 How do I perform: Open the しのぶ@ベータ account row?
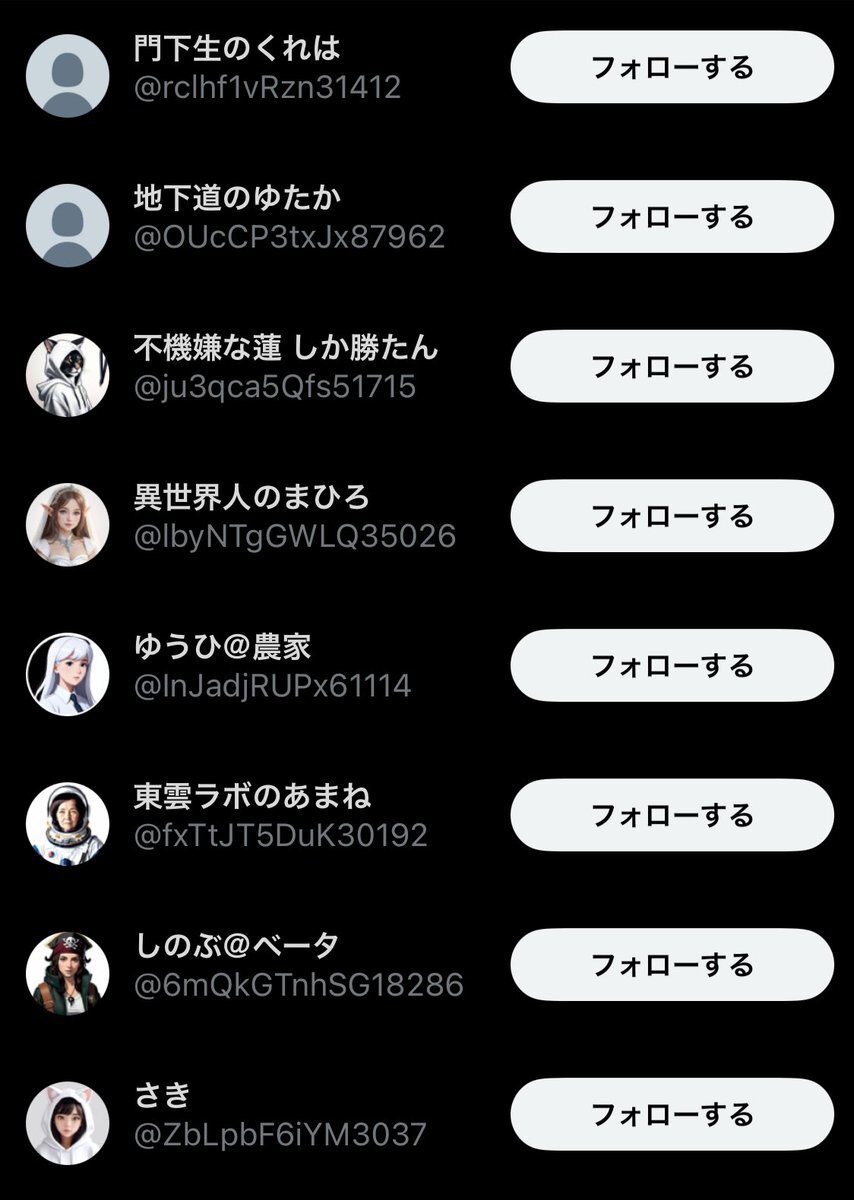pyautogui.click(x=236, y=946)
